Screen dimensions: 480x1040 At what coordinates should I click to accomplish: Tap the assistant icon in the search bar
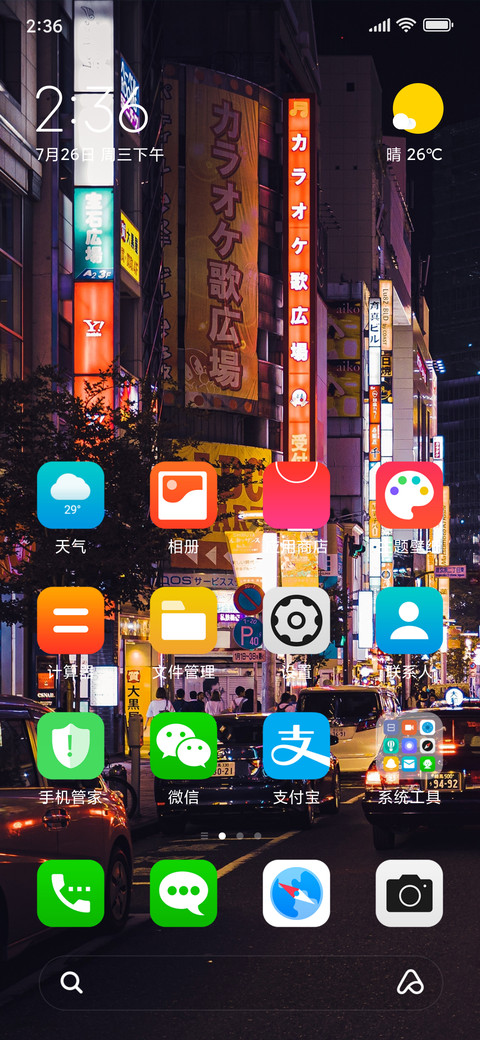[x=410, y=982]
